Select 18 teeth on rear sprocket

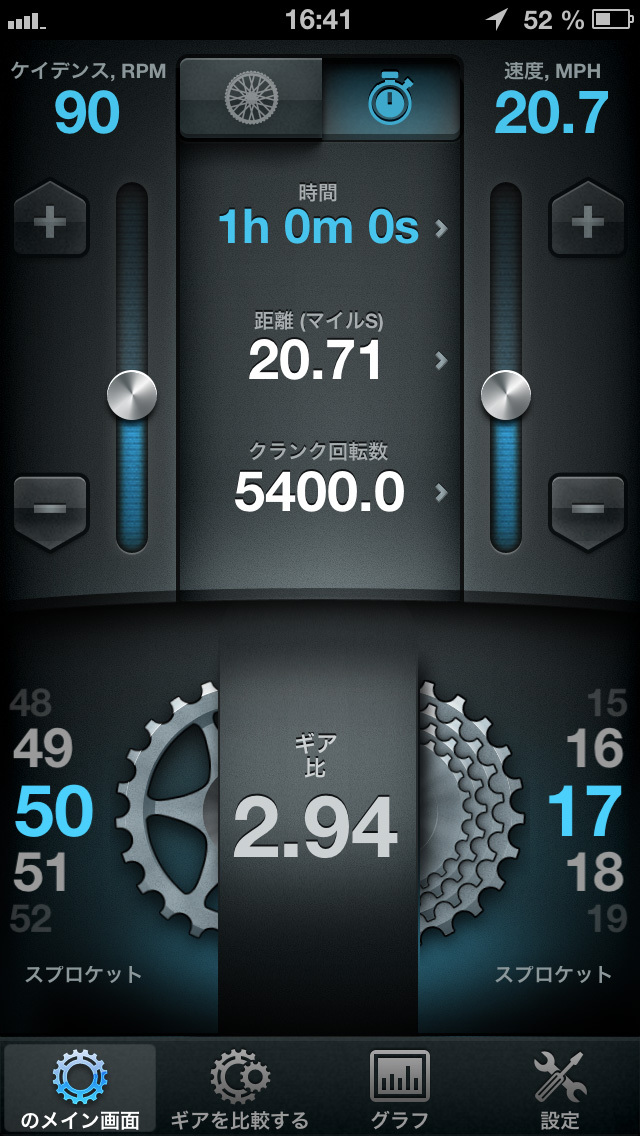pos(594,873)
